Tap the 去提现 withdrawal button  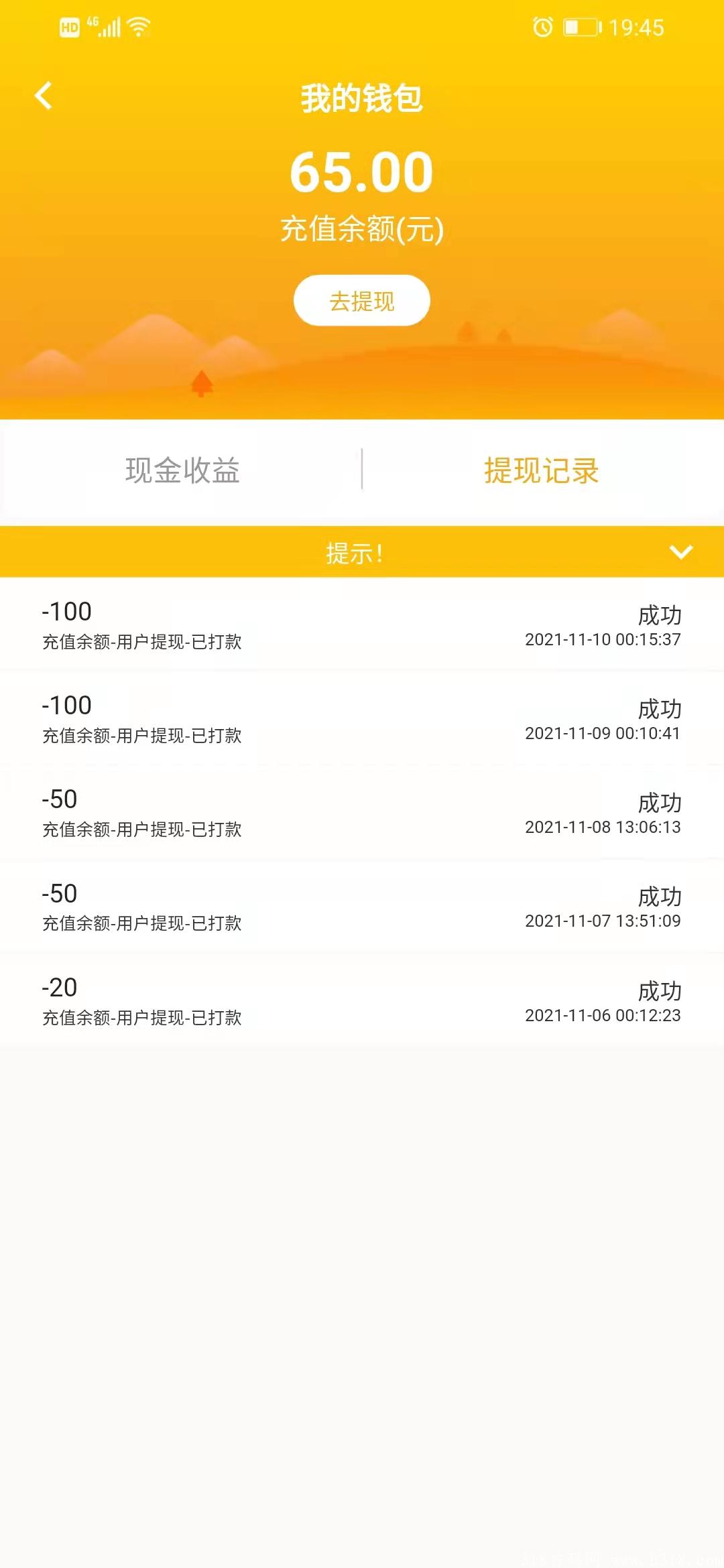pos(362,301)
